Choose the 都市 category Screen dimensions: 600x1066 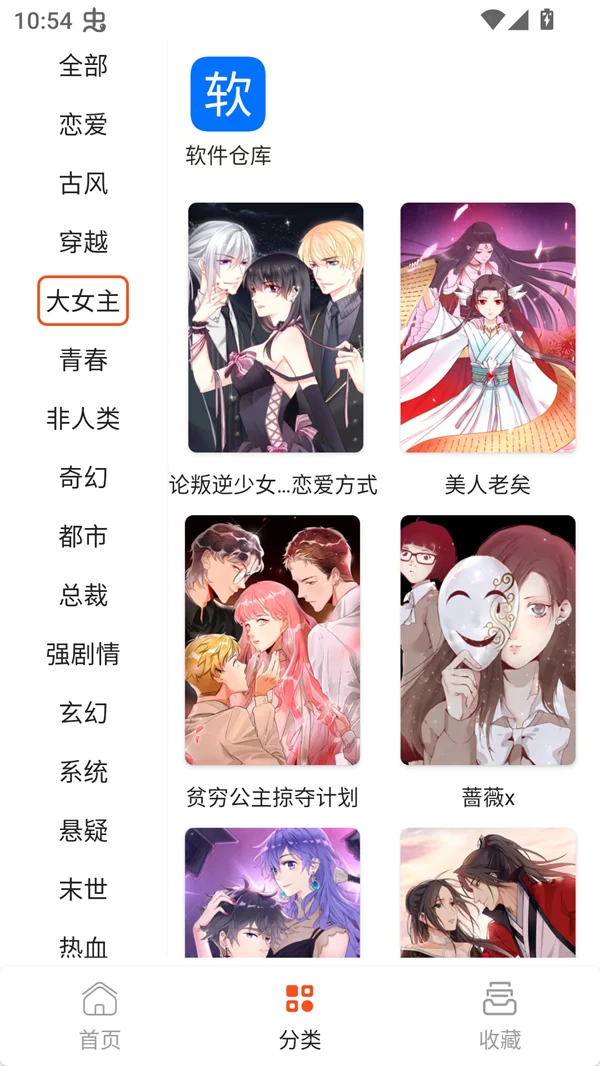[x=83, y=537]
